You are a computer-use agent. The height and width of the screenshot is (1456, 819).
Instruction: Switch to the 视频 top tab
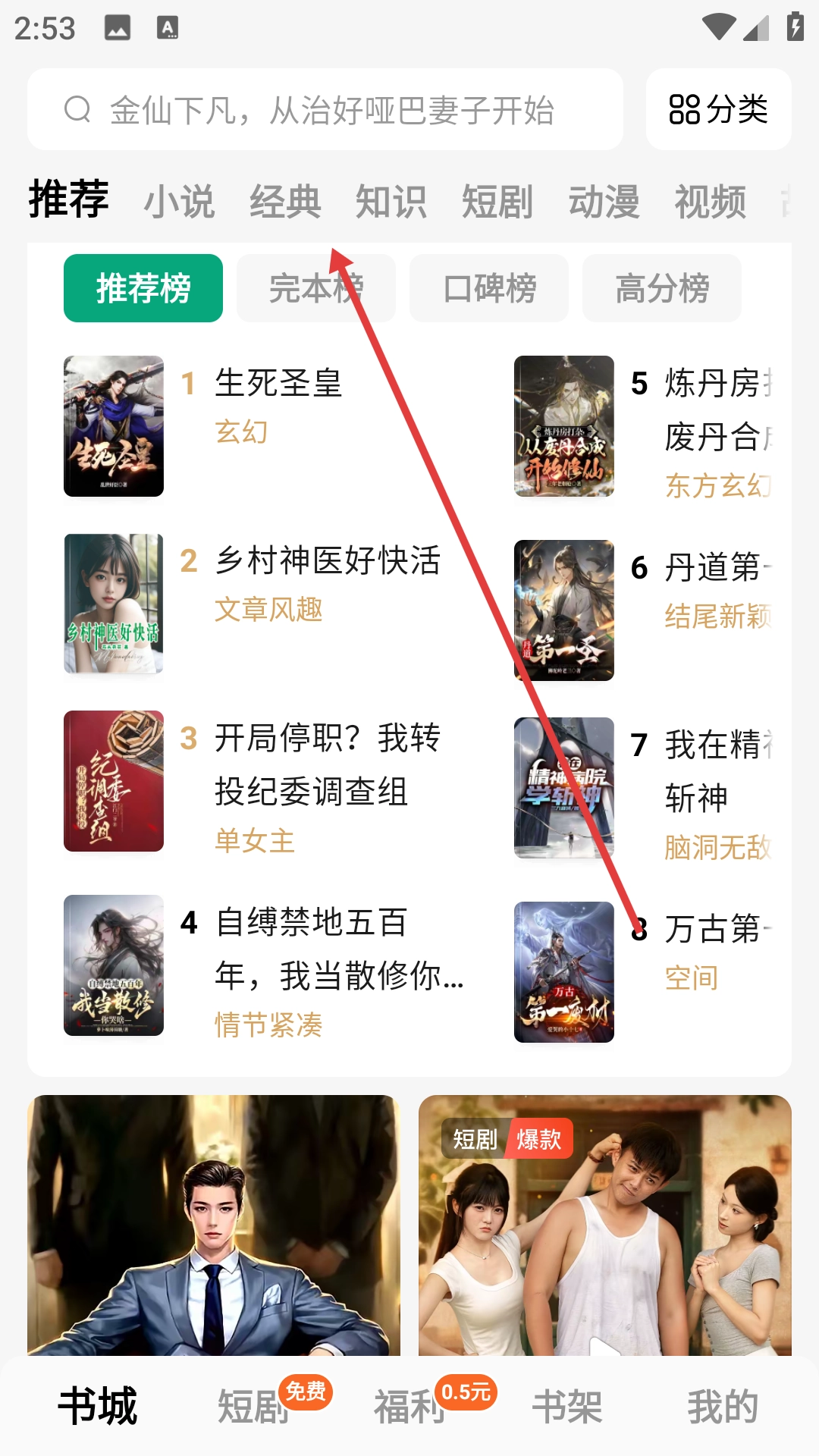[x=711, y=202]
